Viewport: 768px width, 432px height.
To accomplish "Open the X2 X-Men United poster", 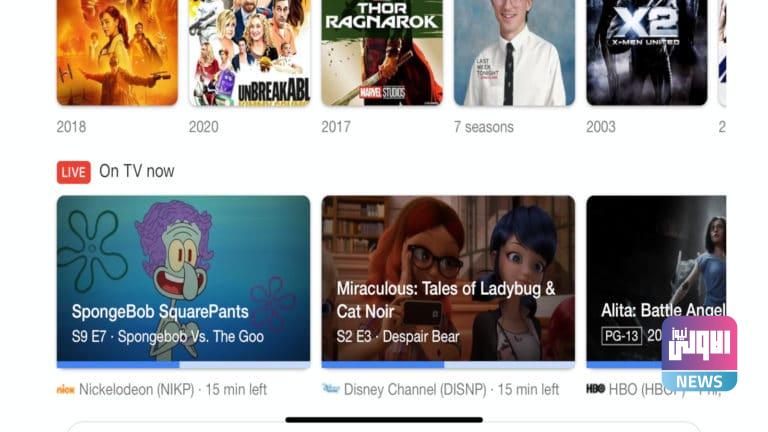I will pos(646,52).
